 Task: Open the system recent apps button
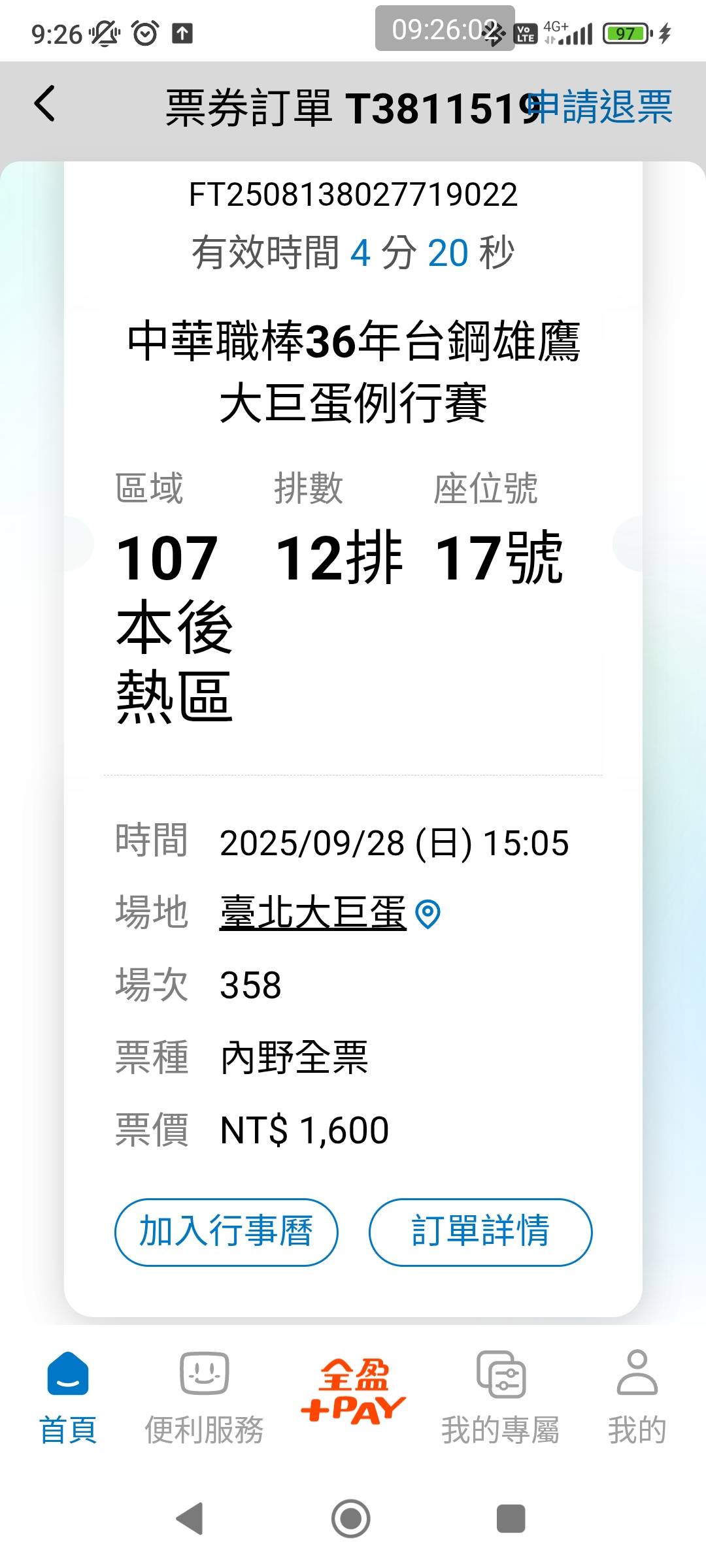[x=511, y=1518]
